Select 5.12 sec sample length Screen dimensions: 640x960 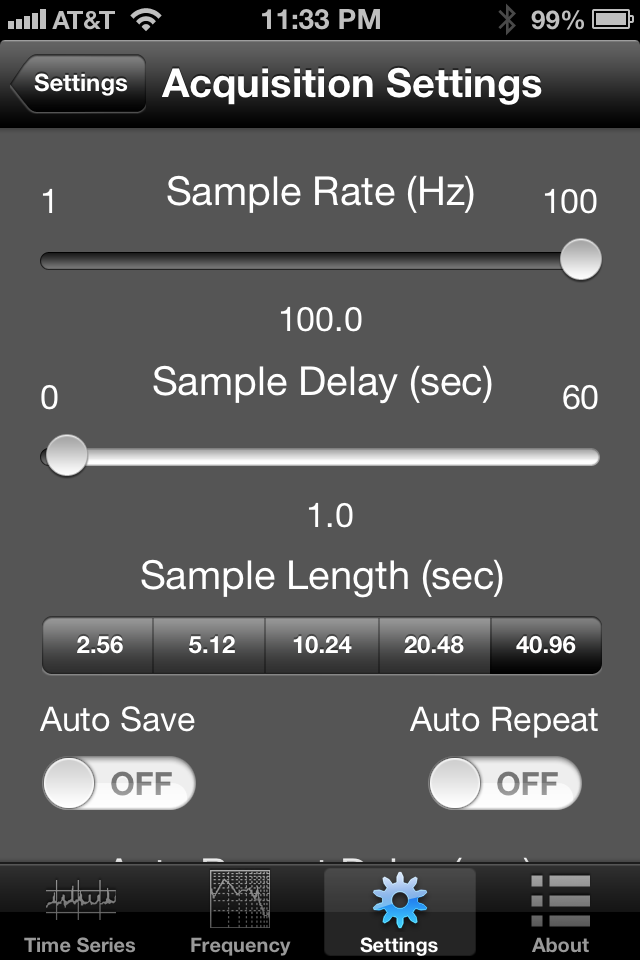point(210,645)
